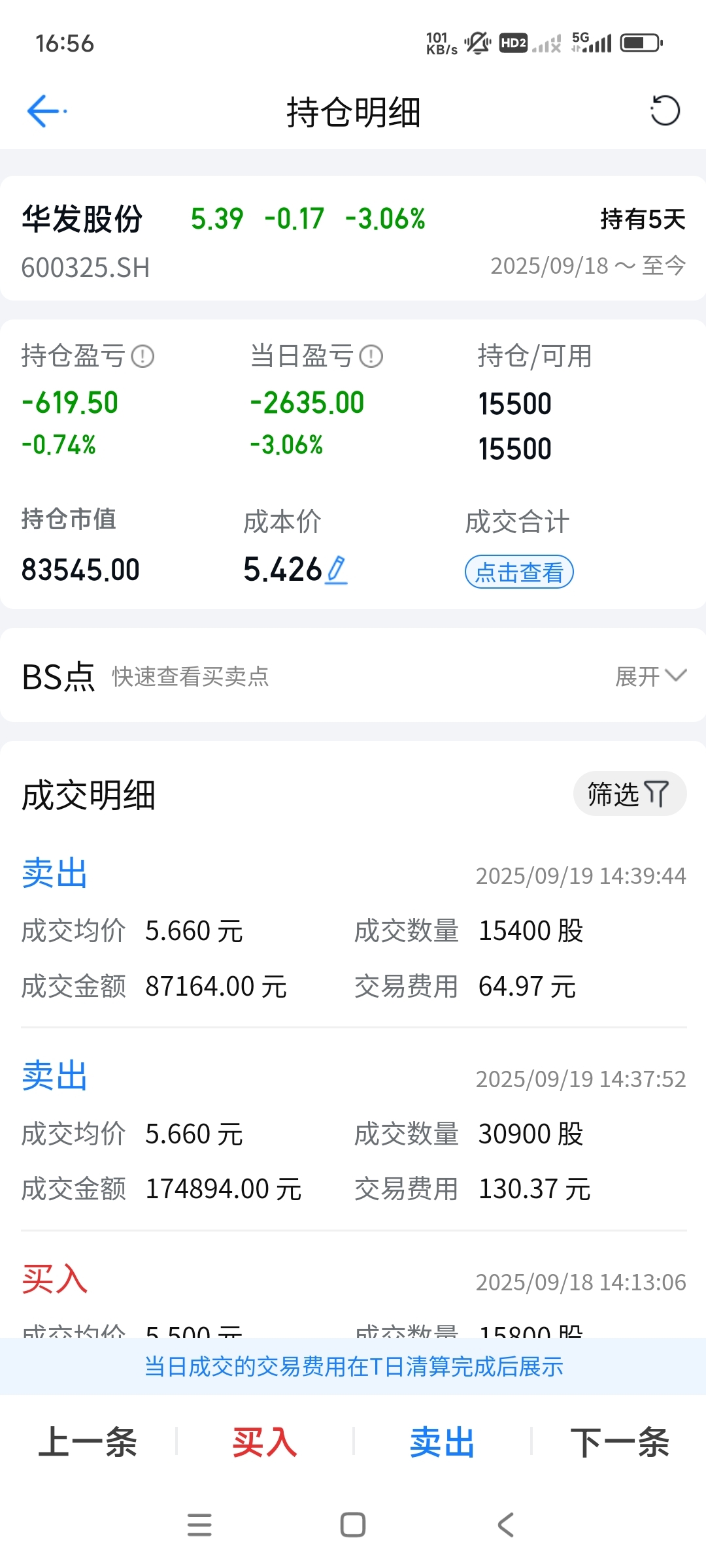The image size is (706, 1568).
Task: Go to previous position with 上一条
Action: coord(88,1442)
